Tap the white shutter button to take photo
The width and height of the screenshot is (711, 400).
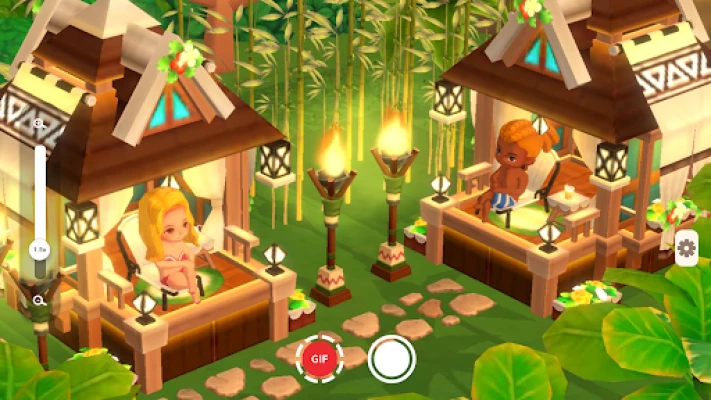(x=391, y=358)
